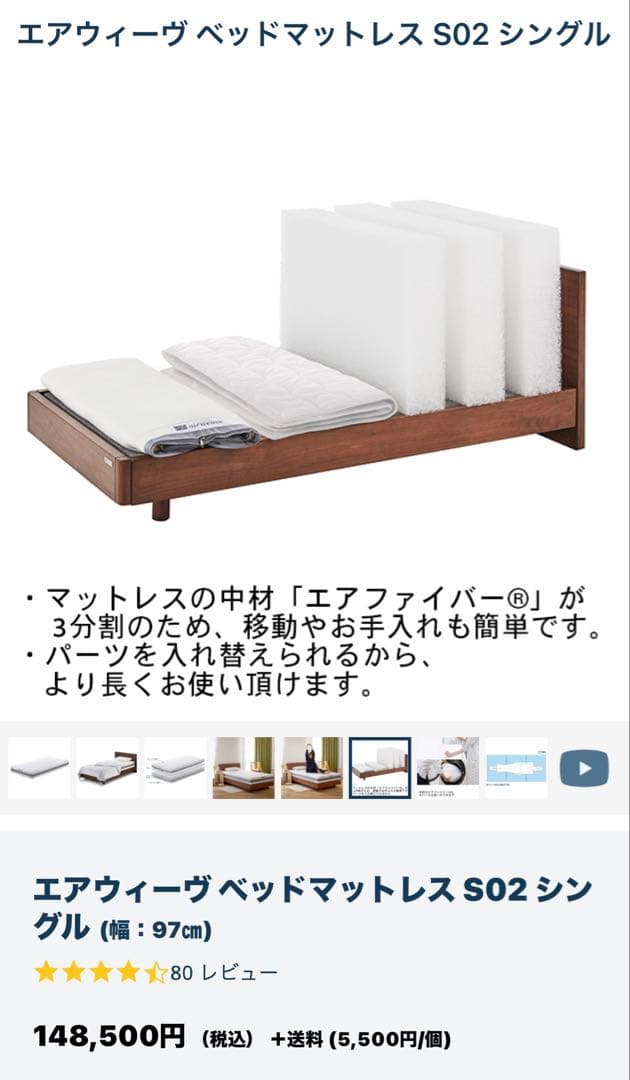
Task: Select thumbnail showing two stacked mattresses
Action: [175, 768]
